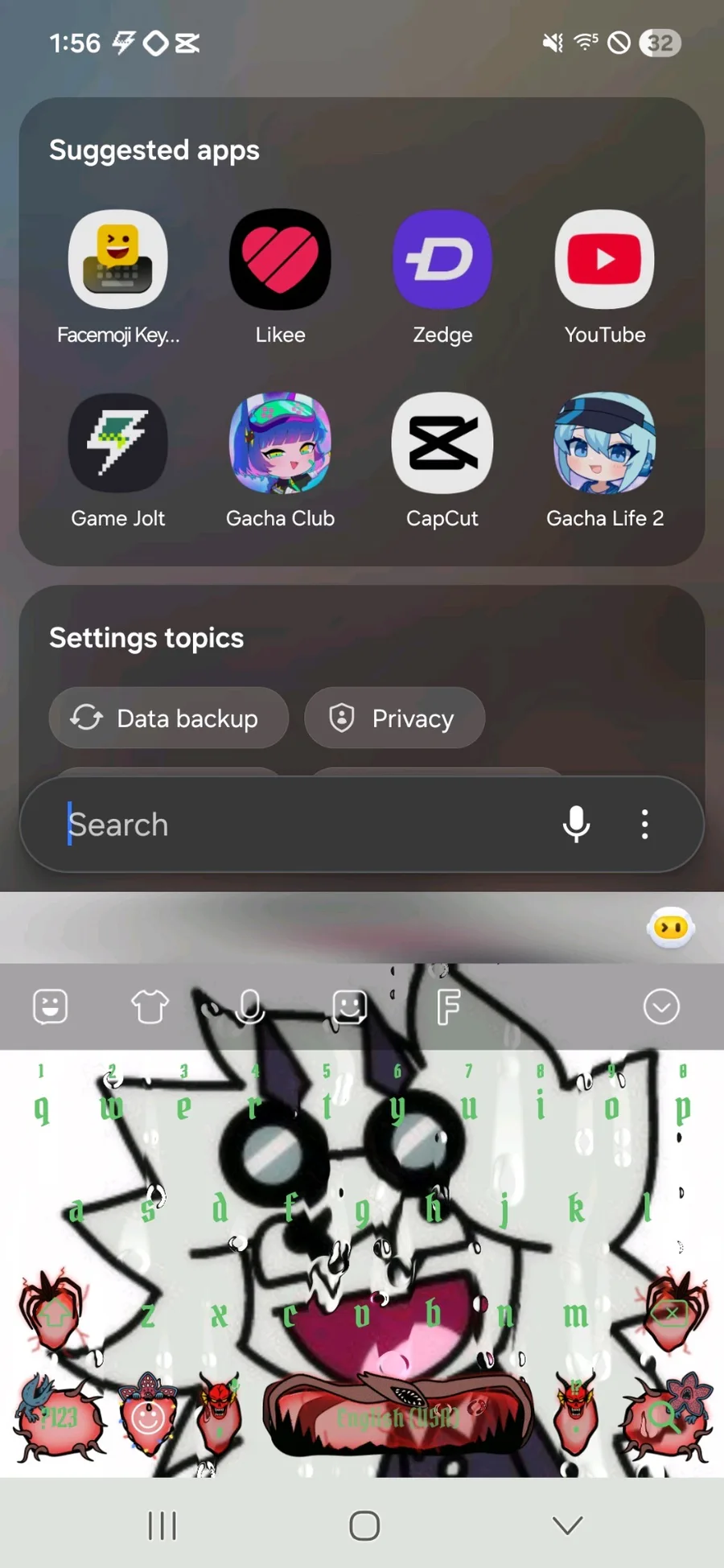Start voice search with the microphone

point(576,825)
